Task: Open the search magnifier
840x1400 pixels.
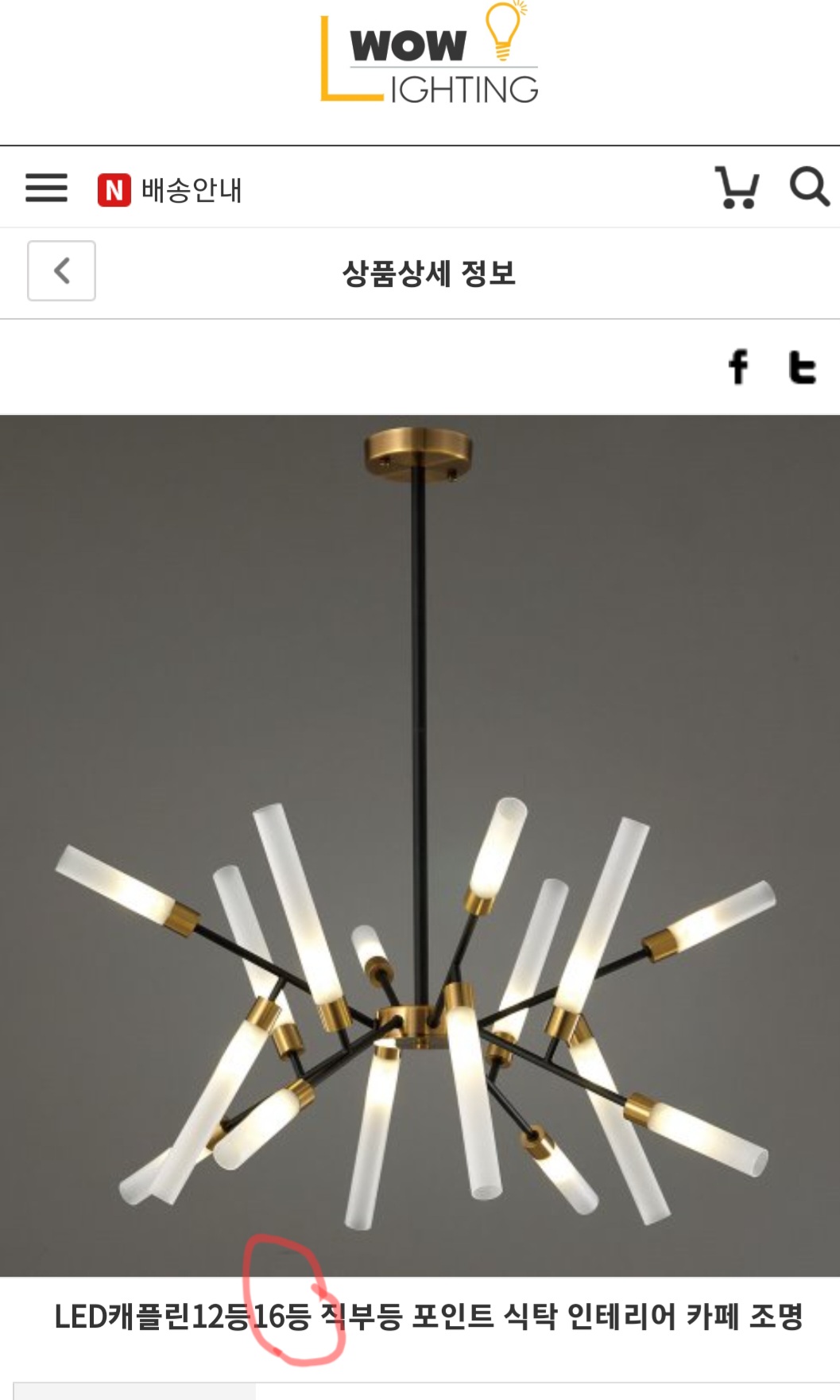Action: tap(809, 188)
